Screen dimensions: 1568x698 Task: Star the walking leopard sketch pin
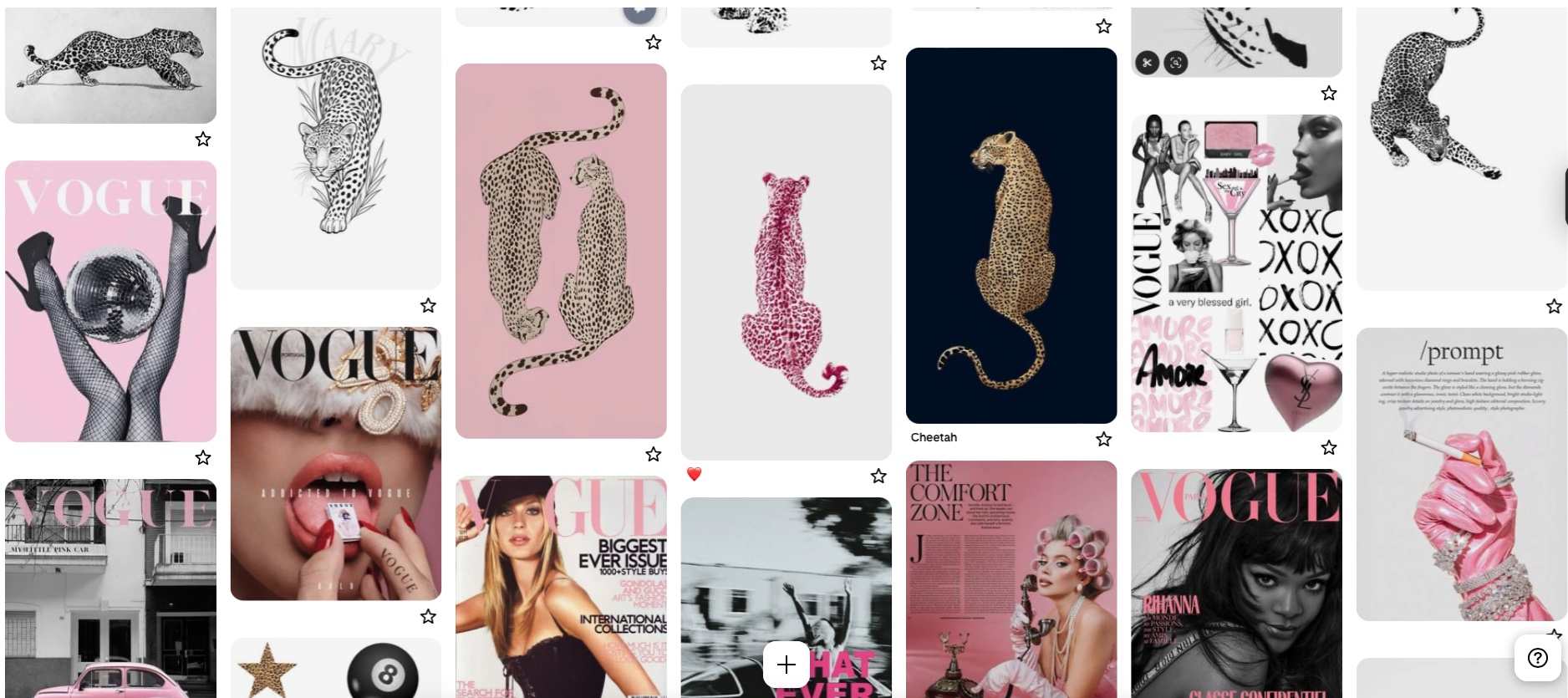click(x=428, y=305)
